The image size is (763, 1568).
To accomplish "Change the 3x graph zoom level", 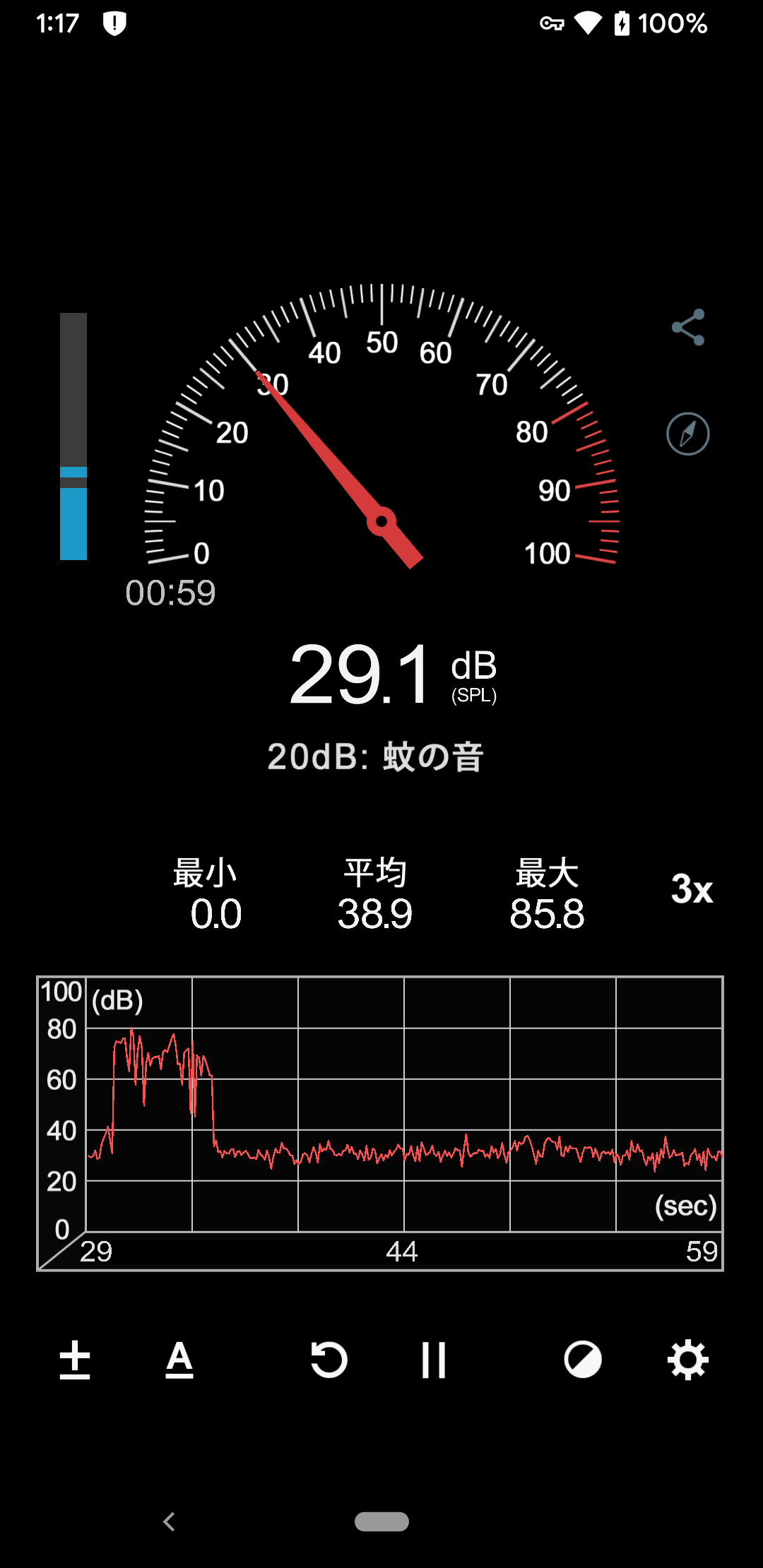I will (692, 889).
